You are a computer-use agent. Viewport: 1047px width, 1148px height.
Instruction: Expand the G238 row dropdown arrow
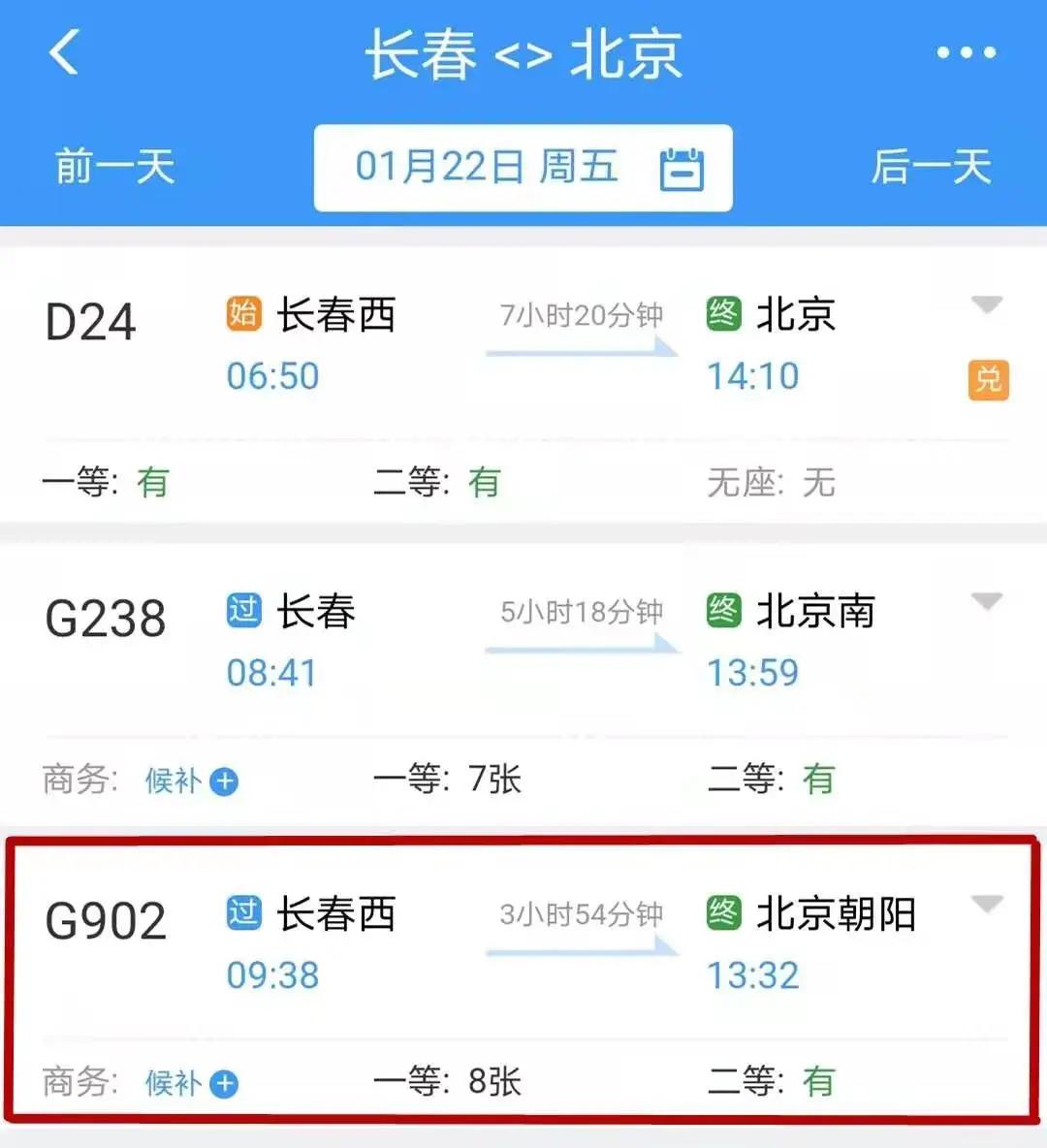pos(988,601)
